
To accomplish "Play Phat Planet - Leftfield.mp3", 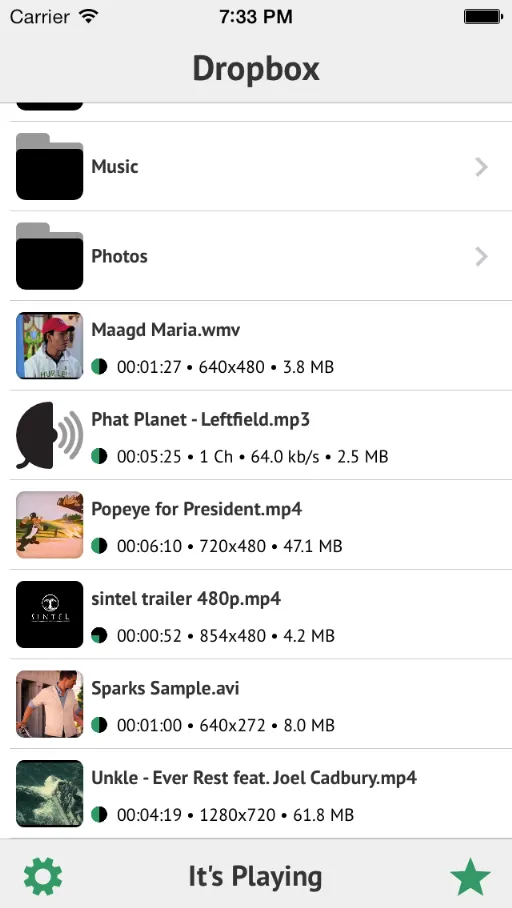I will 256,435.
